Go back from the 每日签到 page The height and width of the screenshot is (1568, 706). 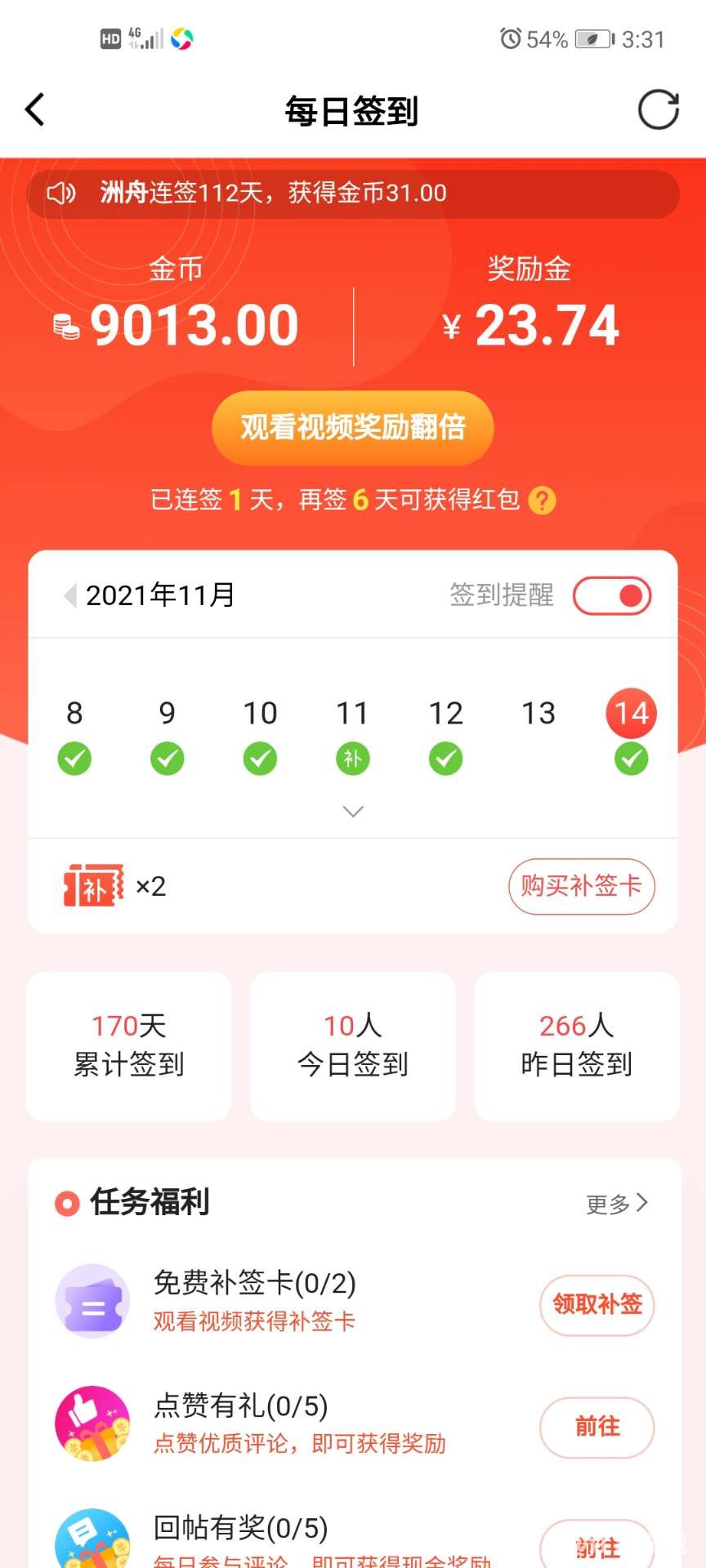click(34, 110)
